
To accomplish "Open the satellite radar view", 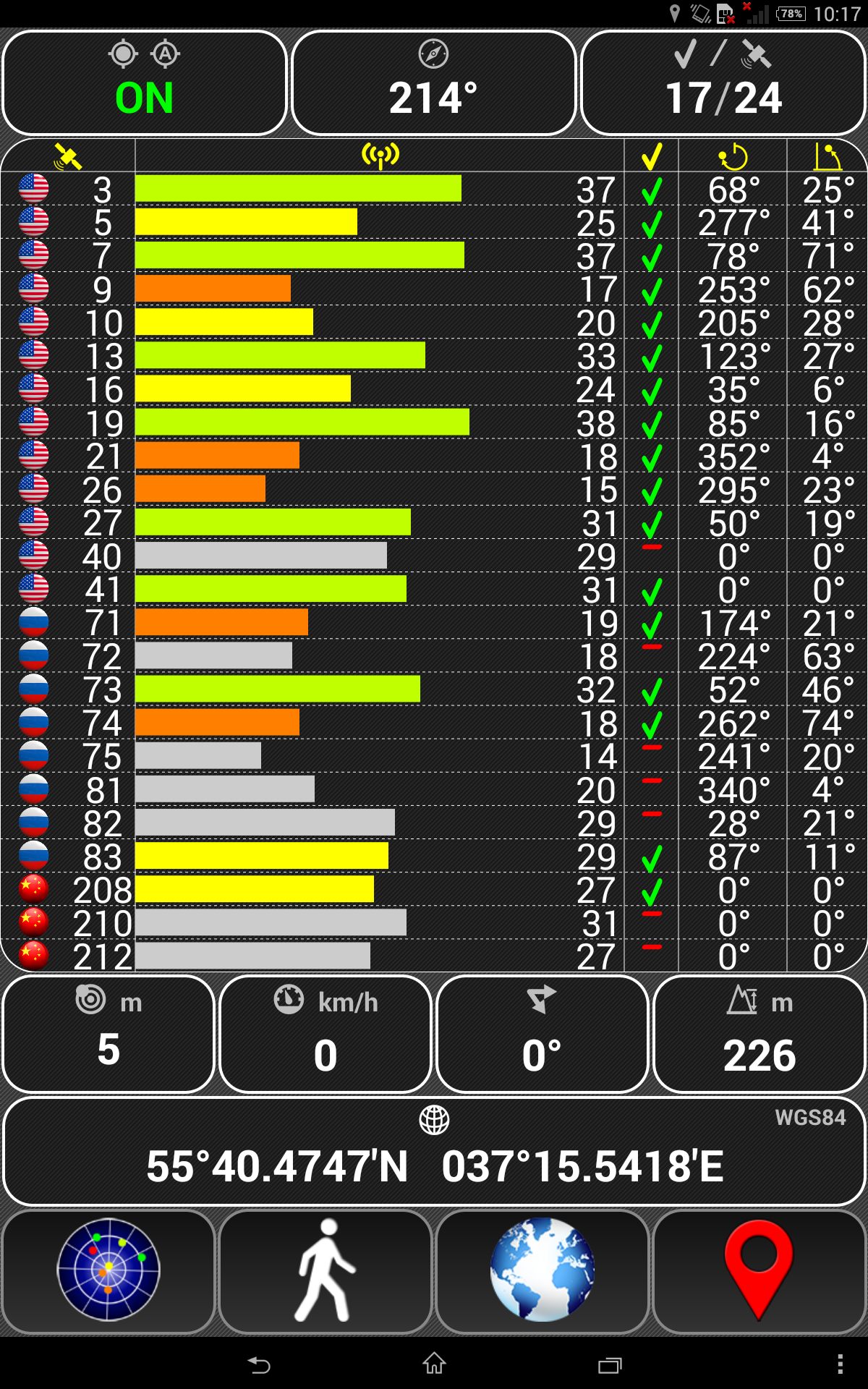I will pos(109,1271).
